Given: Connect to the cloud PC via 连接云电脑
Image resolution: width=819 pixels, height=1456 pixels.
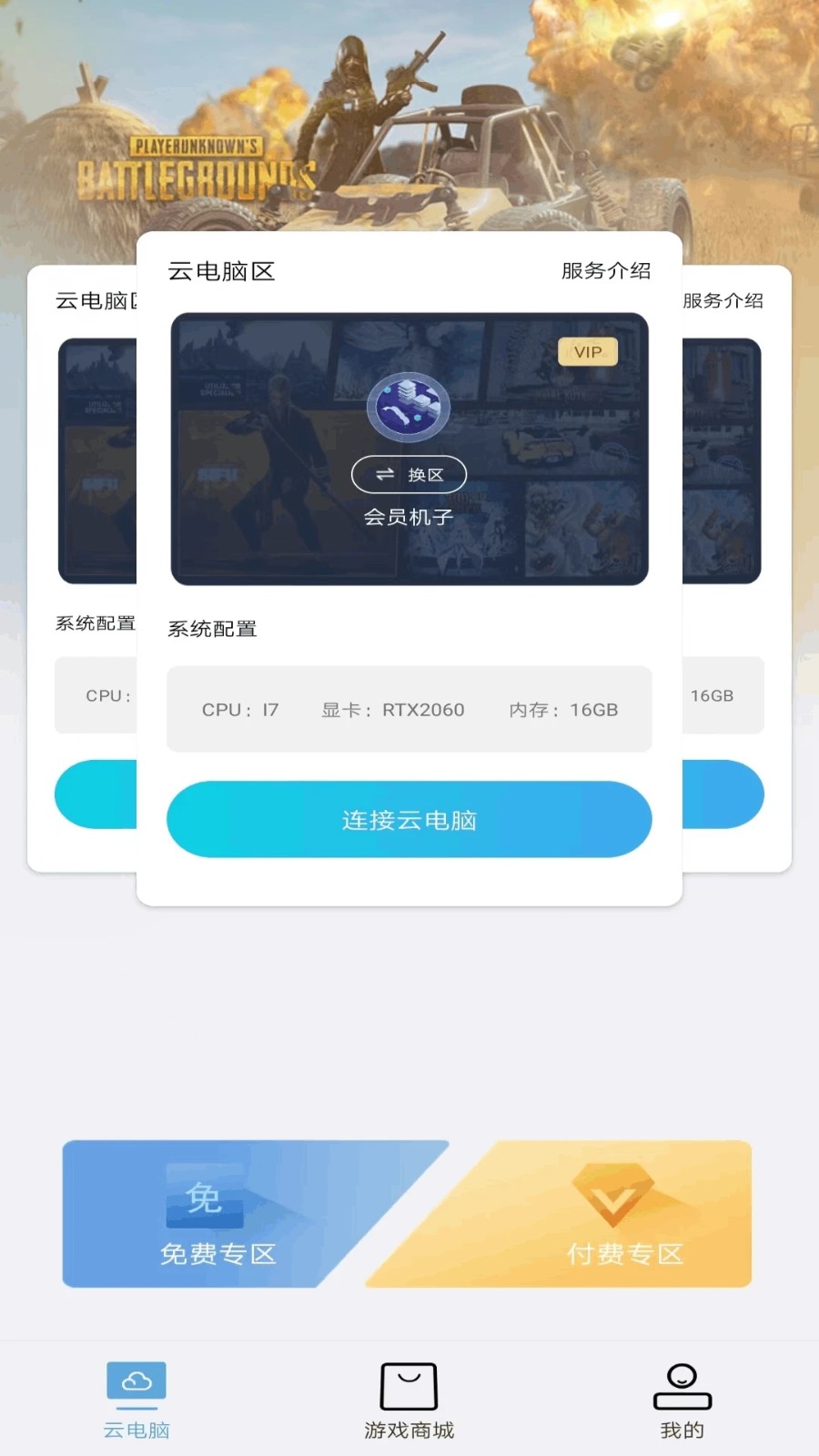Looking at the screenshot, I should click(x=409, y=819).
